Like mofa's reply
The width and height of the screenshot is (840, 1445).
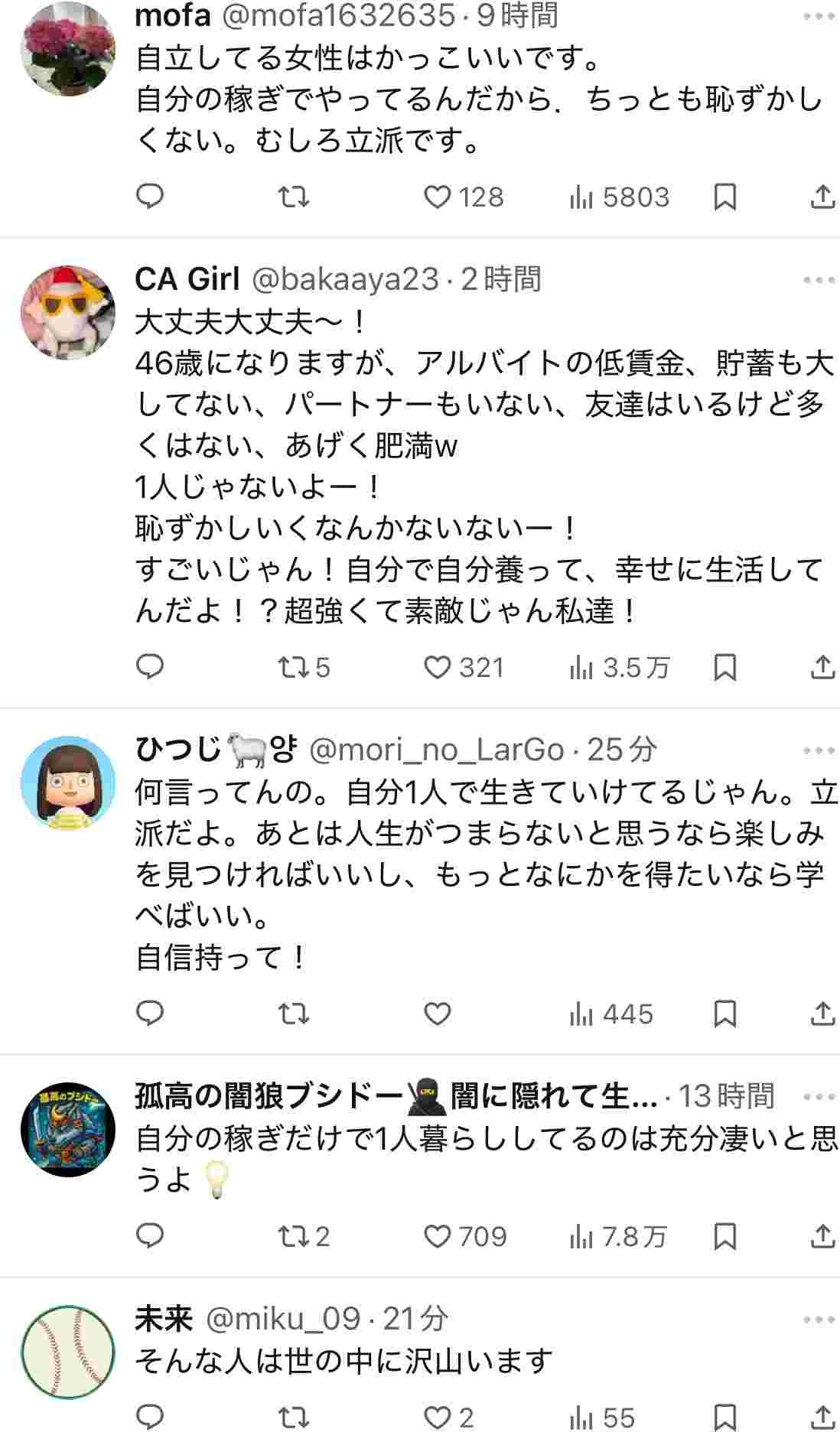click(x=438, y=197)
